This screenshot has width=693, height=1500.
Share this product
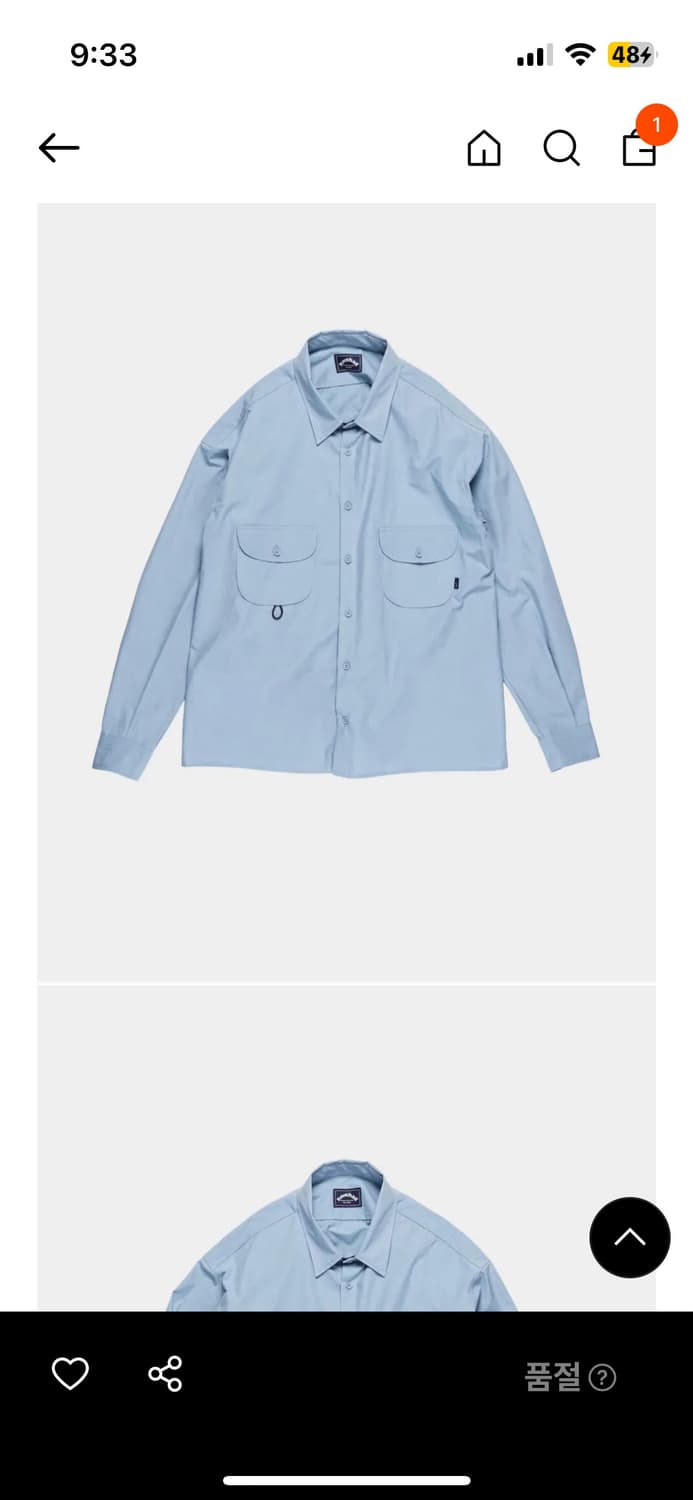coord(165,1374)
